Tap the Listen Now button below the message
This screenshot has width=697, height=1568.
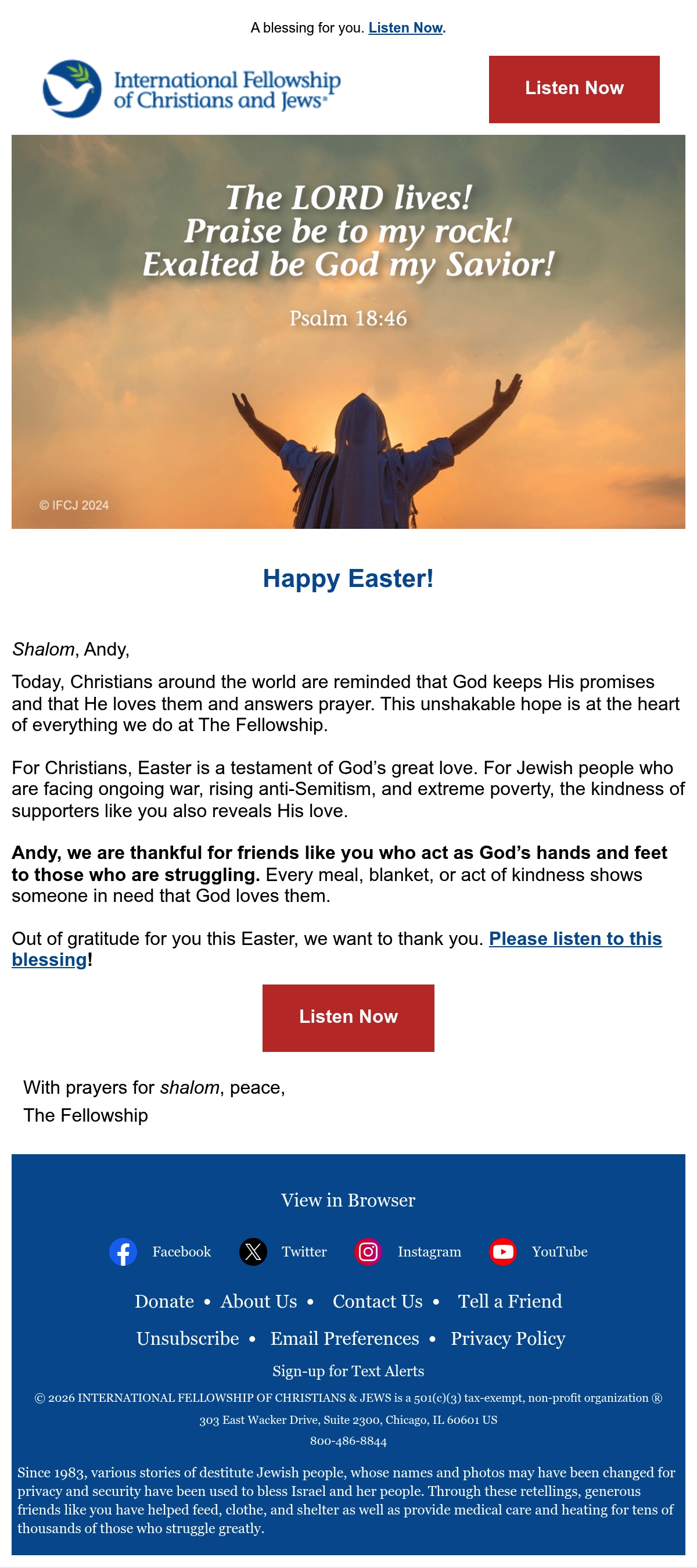pos(348,1018)
